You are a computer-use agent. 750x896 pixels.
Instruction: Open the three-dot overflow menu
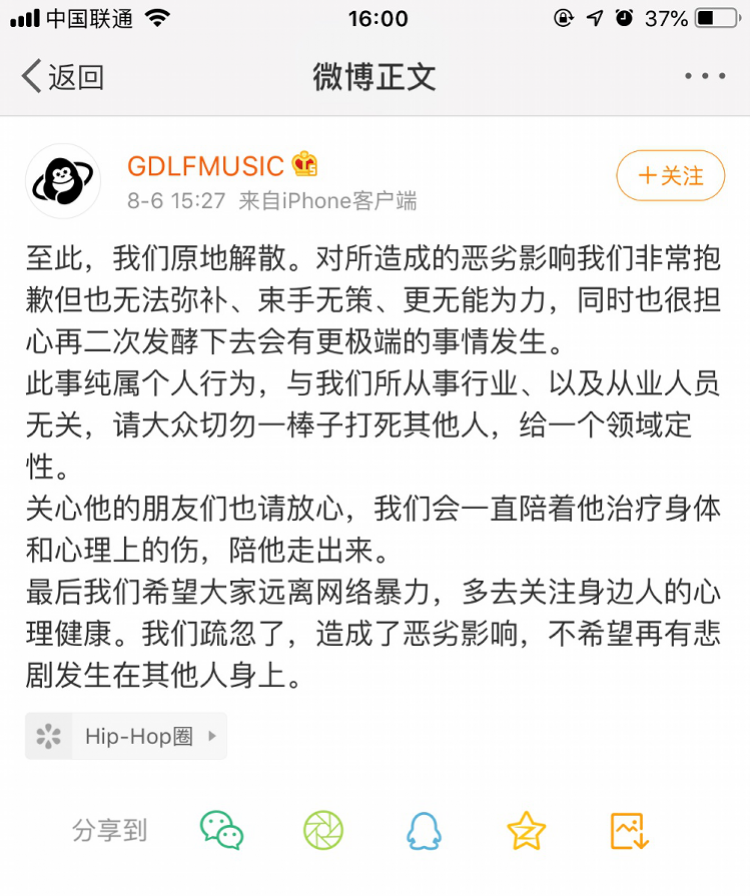pyautogui.click(x=705, y=77)
